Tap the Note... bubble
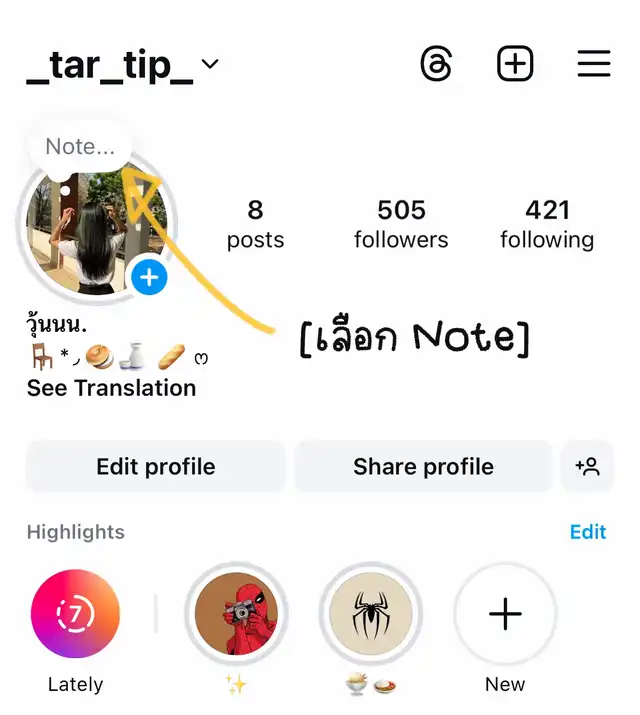The image size is (640, 715). [80, 147]
